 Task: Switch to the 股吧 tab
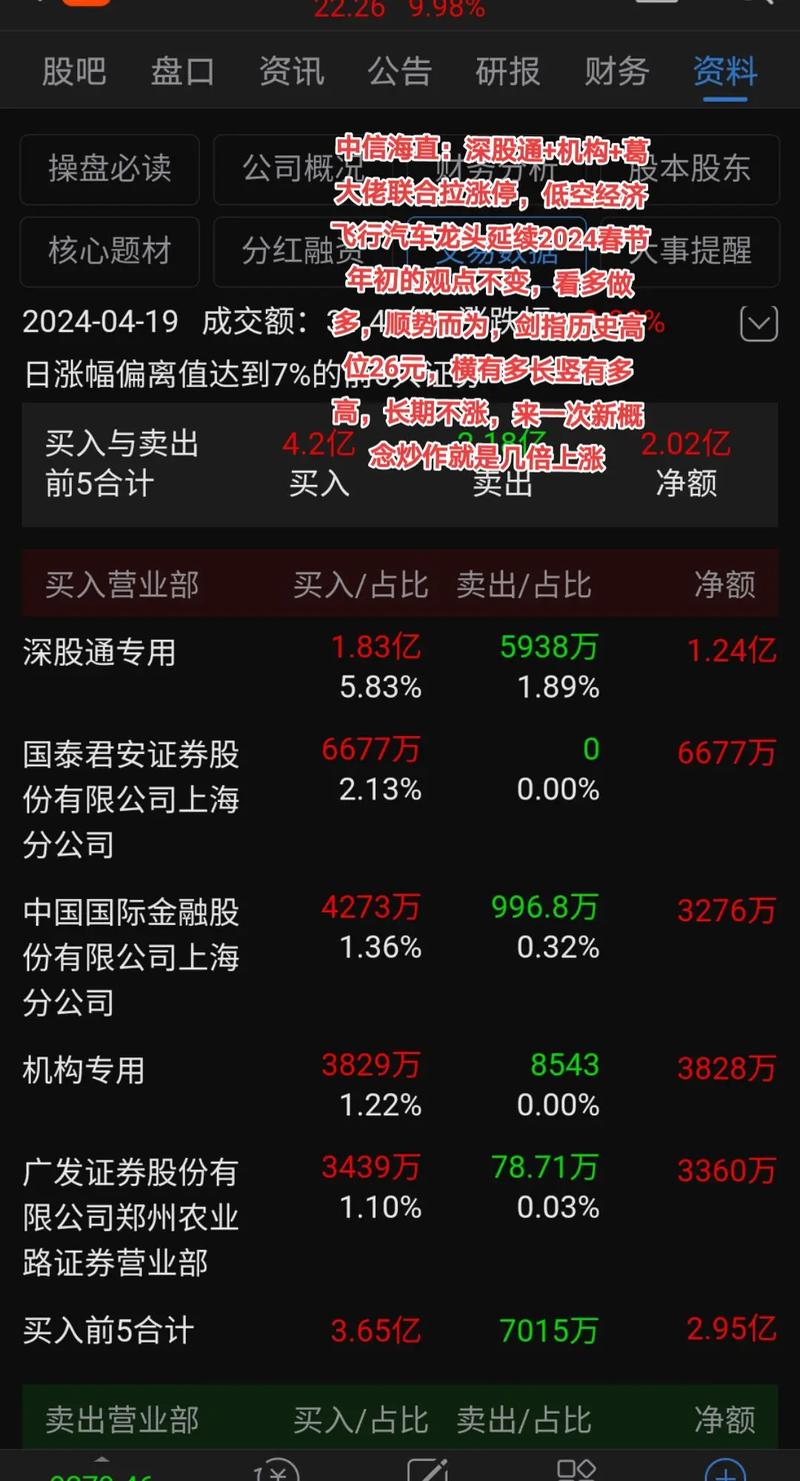click(x=74, y=71)
